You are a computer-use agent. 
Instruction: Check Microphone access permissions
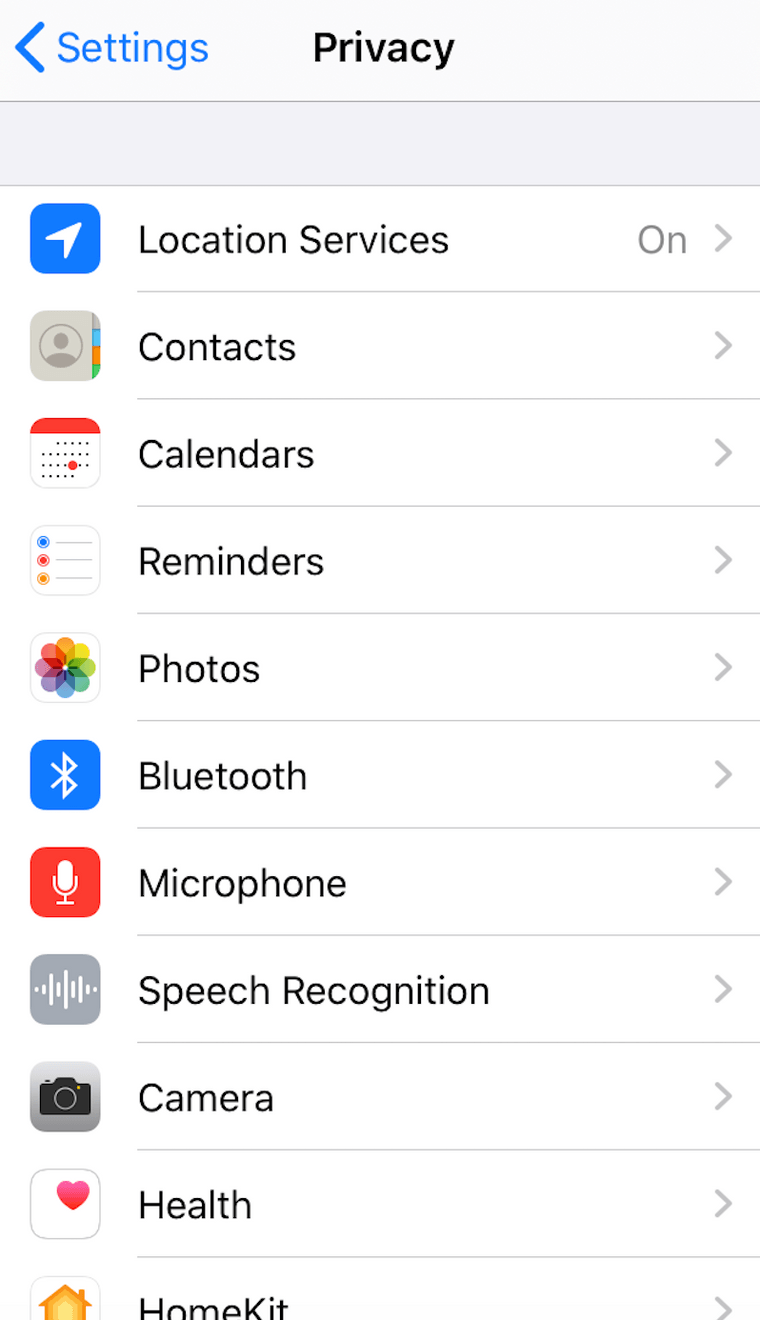click(x=380, y=882)
